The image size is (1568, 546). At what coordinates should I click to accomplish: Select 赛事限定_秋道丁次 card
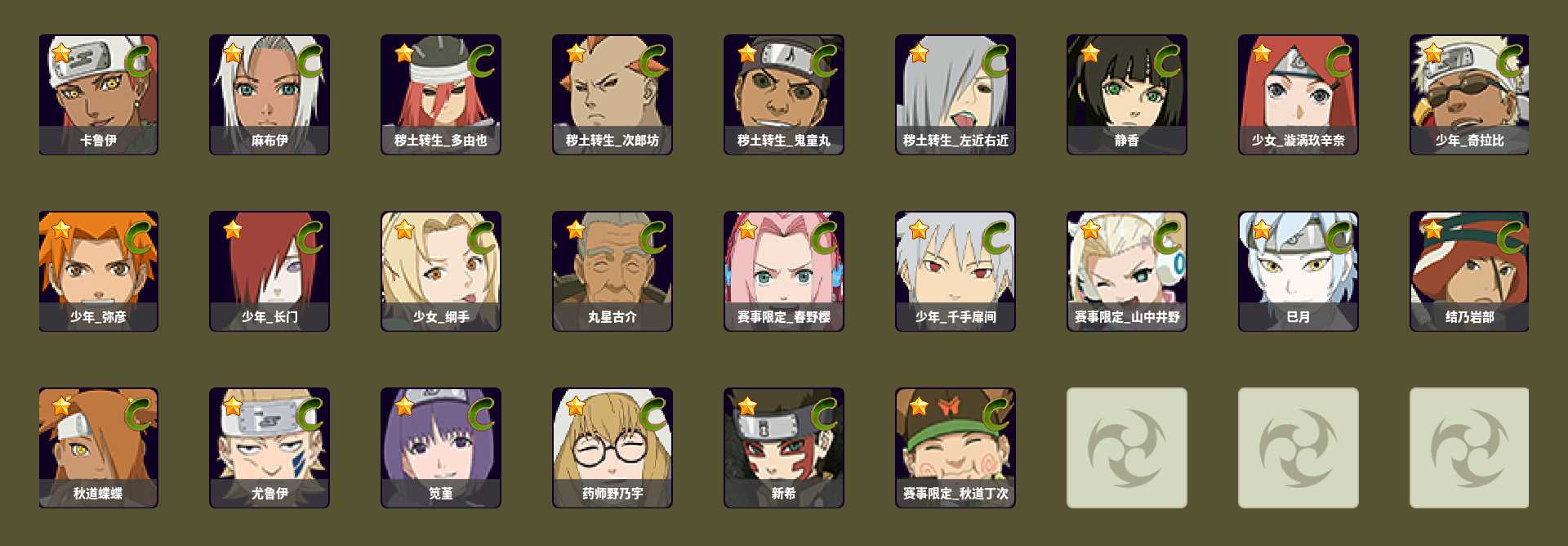(955, 447)
